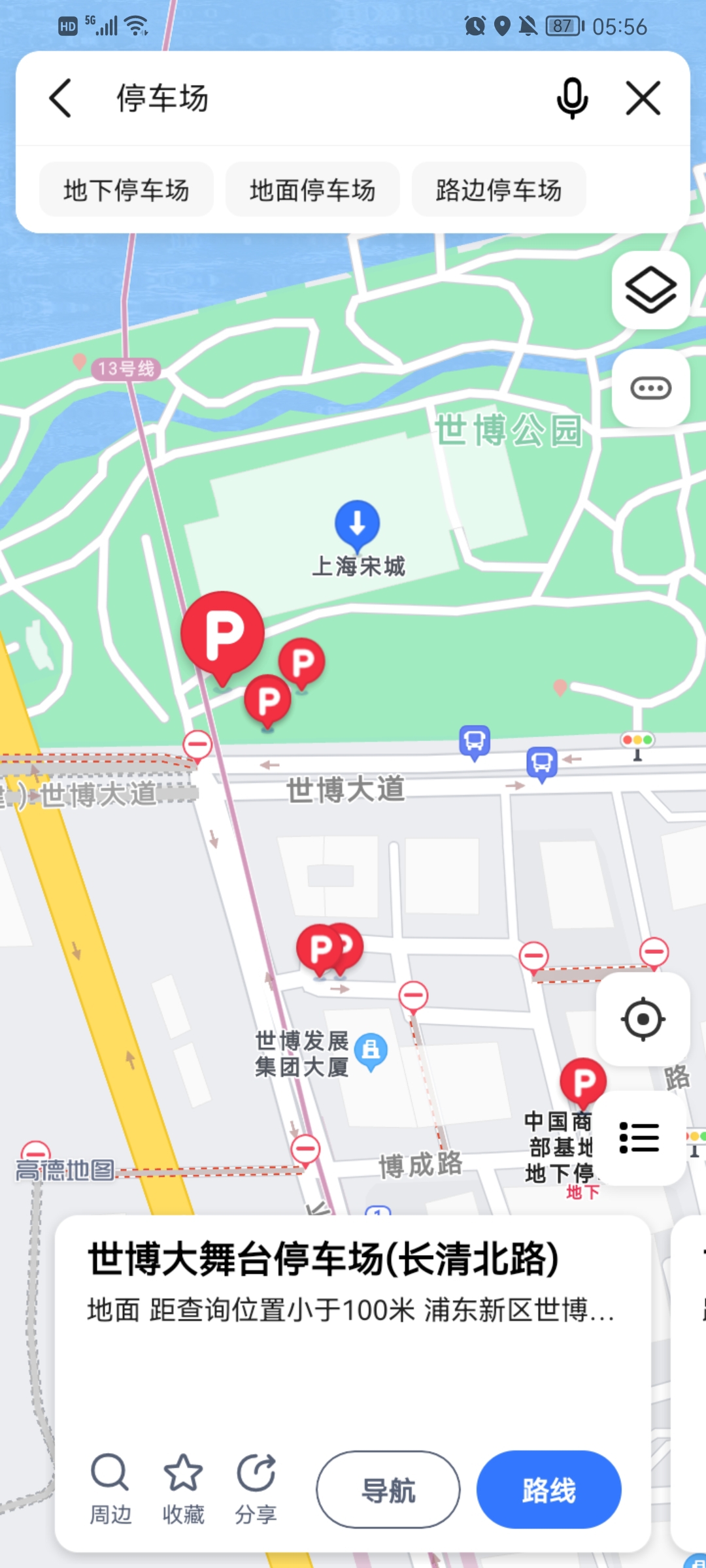The height and width of the screenshot is (1568, 706).
Task: Filter by 地下停车场
Action: point(126,190)
